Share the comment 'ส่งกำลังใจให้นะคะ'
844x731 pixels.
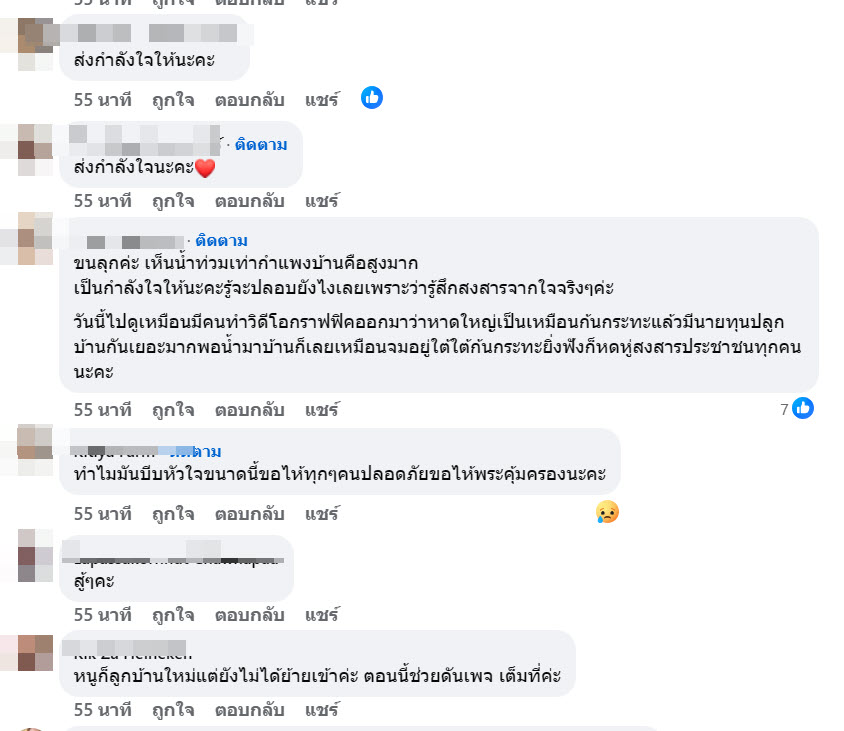pos(322,99)
